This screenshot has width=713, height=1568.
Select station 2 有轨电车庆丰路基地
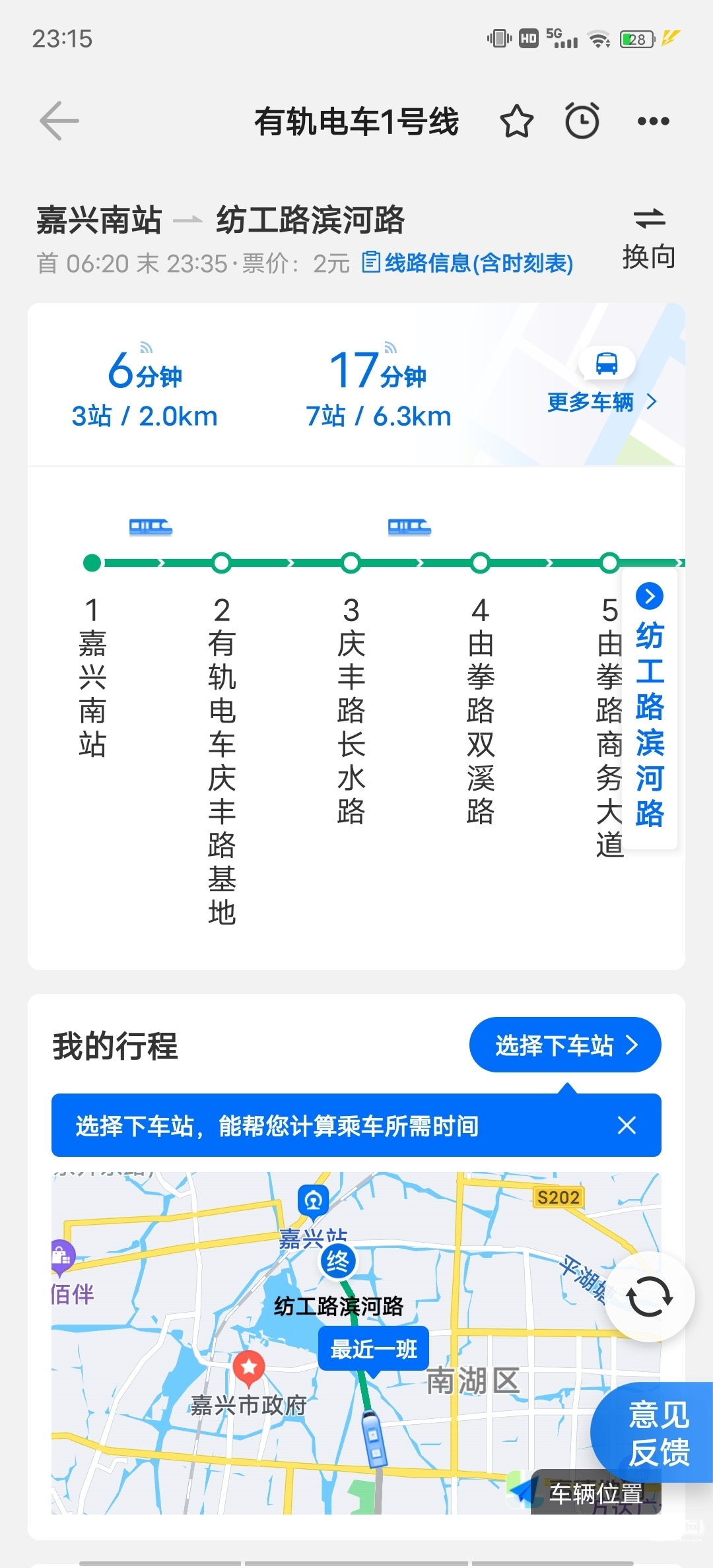coord(222,759)
